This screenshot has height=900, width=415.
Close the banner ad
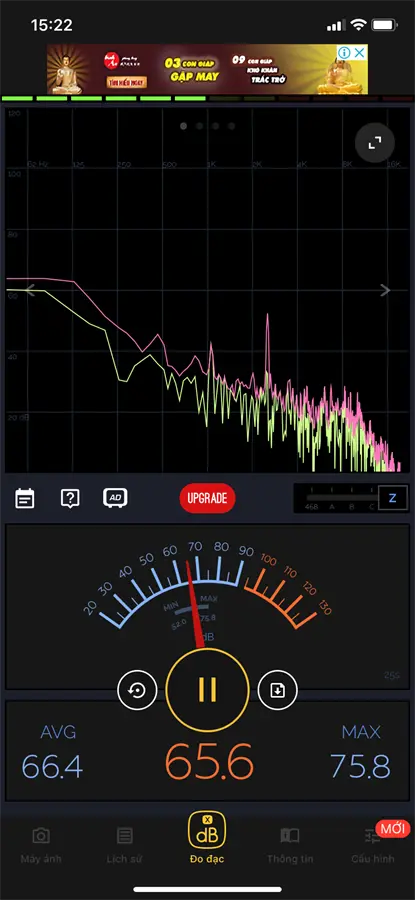[x=359, y=53]
